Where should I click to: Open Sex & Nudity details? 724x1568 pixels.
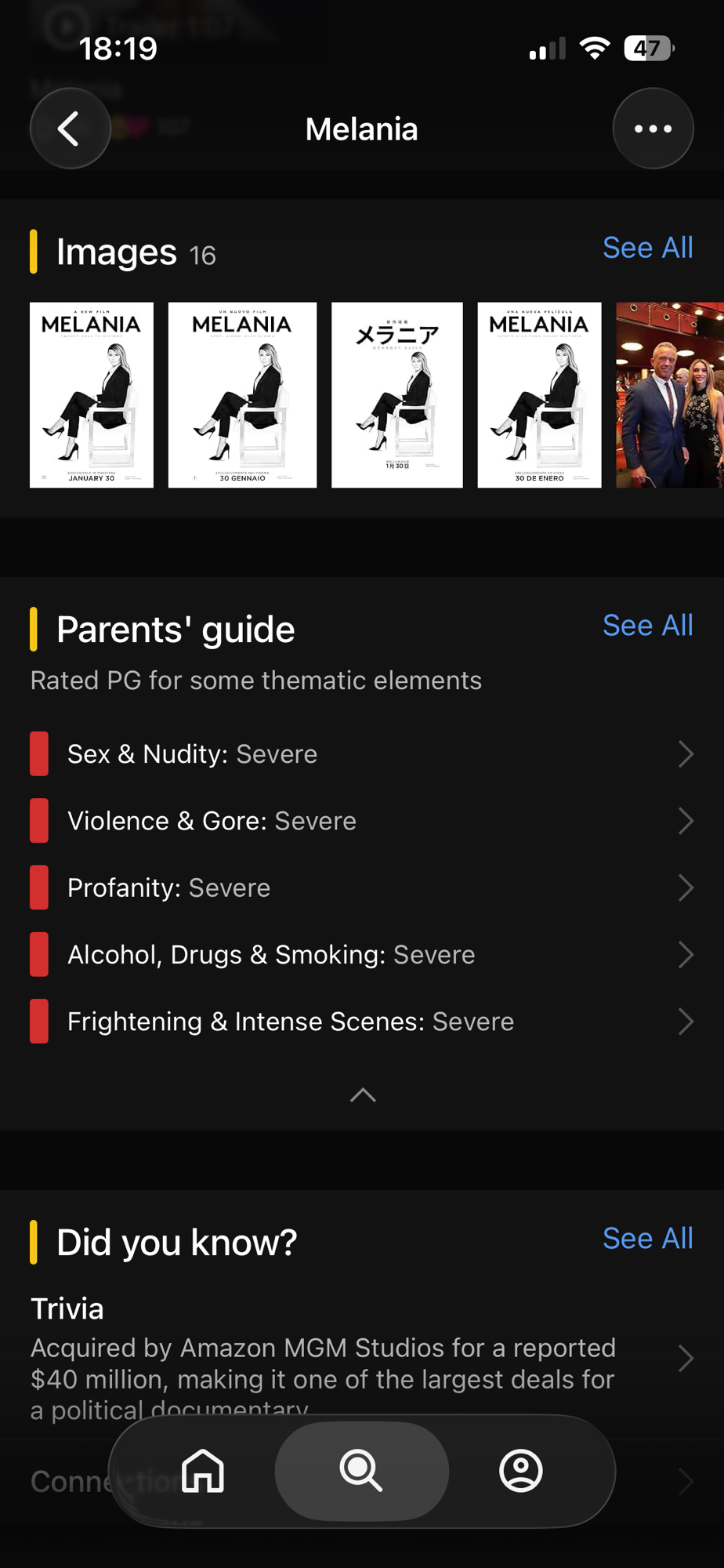click(x=360, y=754)
